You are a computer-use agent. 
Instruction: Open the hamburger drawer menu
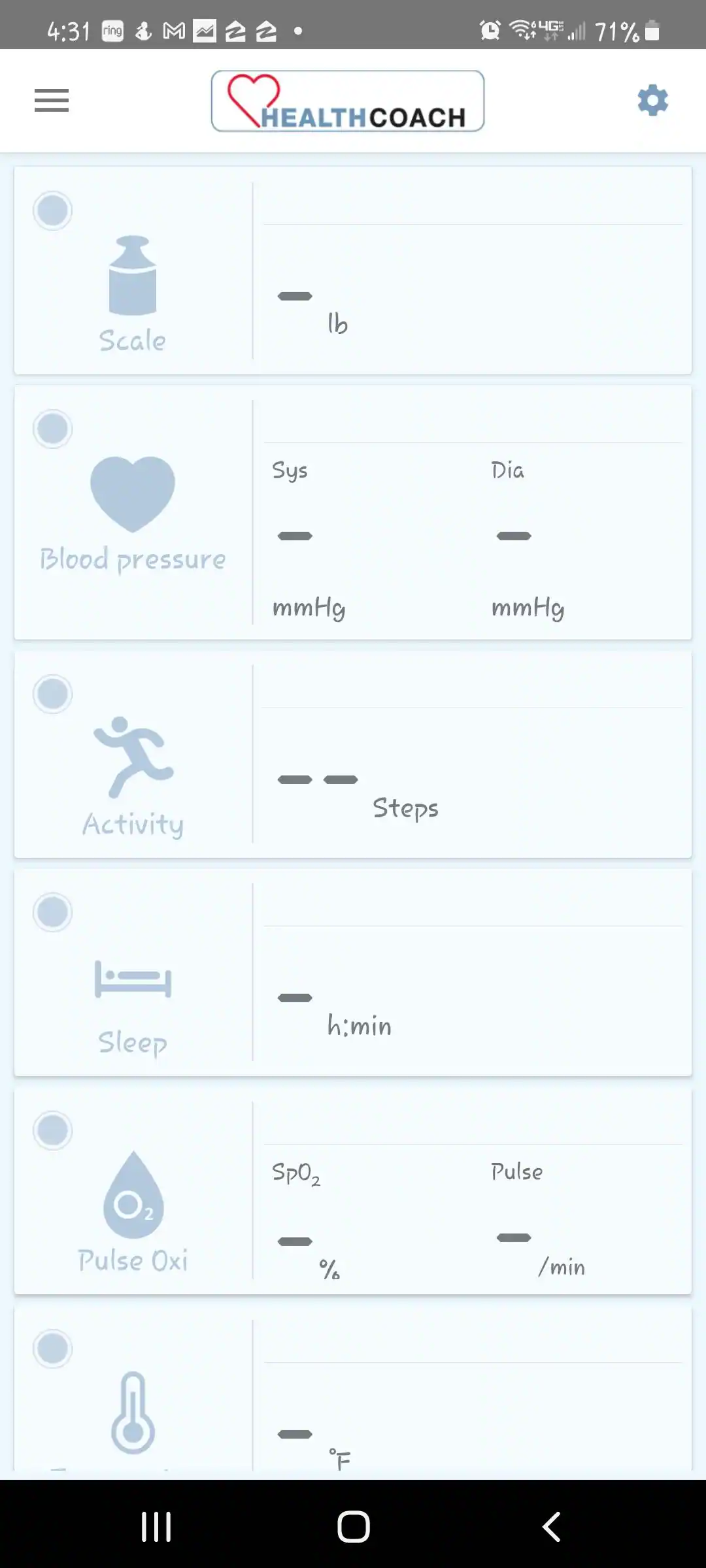point(52,101)
